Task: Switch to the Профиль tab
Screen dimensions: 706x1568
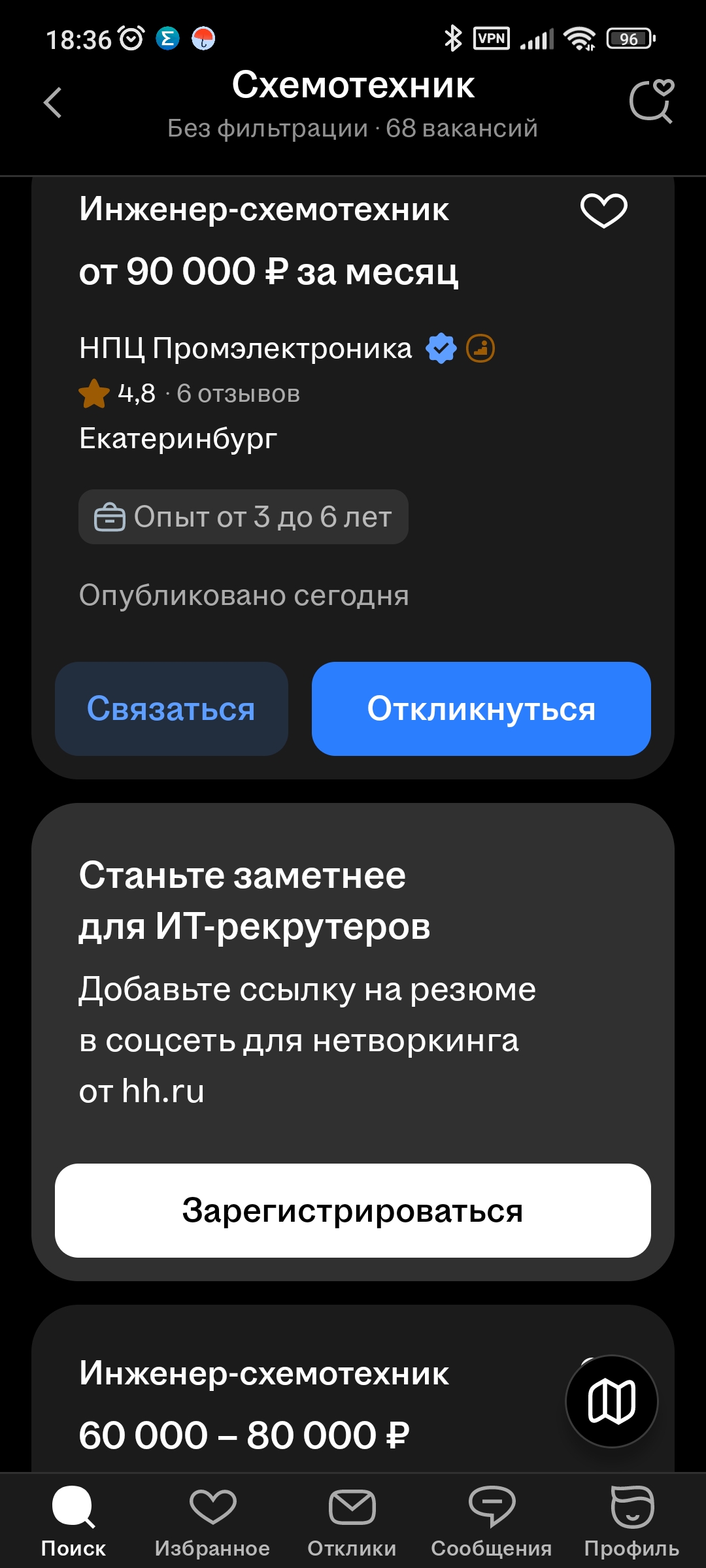Action: (x=631, y=1522)
